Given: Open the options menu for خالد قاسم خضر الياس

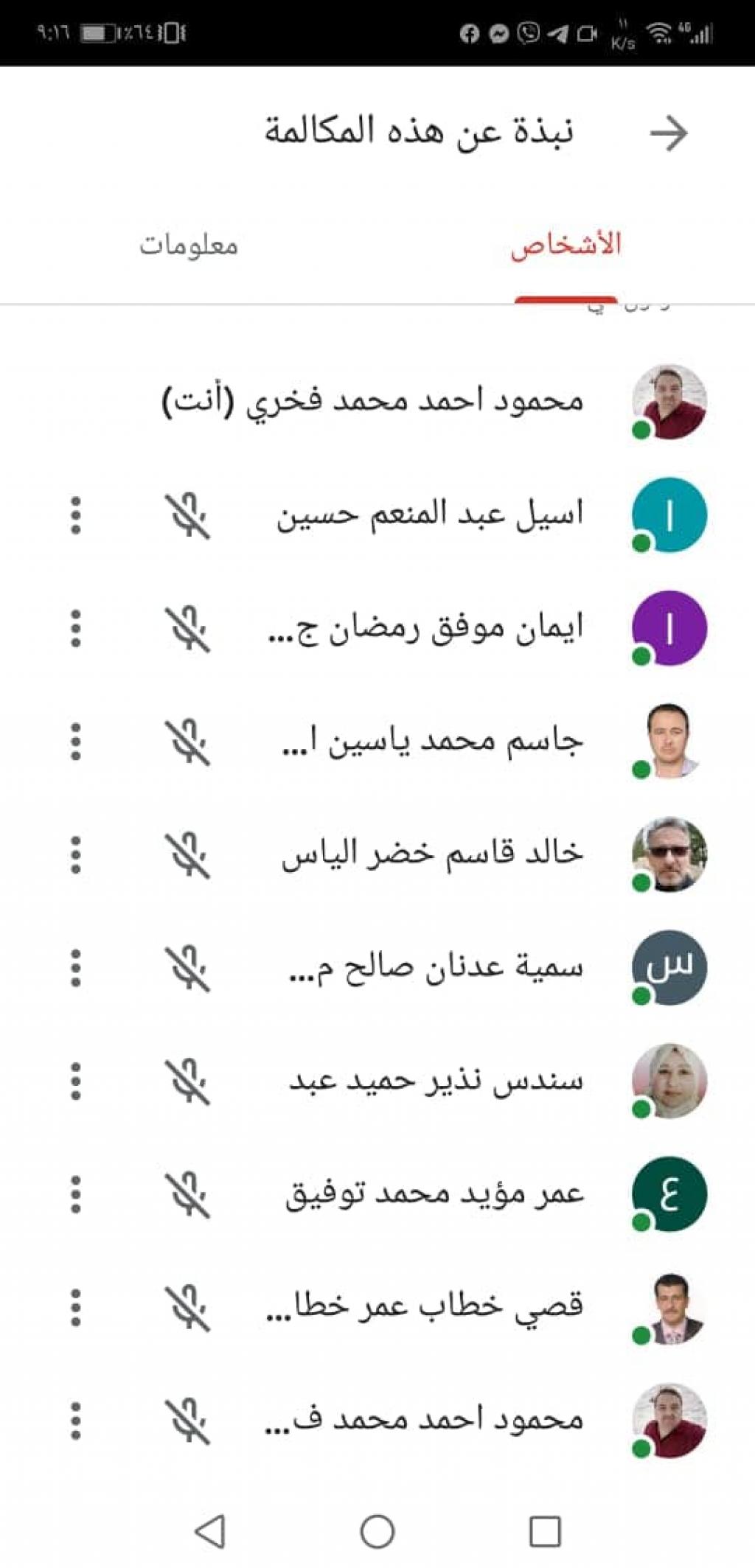Looking at the screenshot, I should [x=75, y=855].
